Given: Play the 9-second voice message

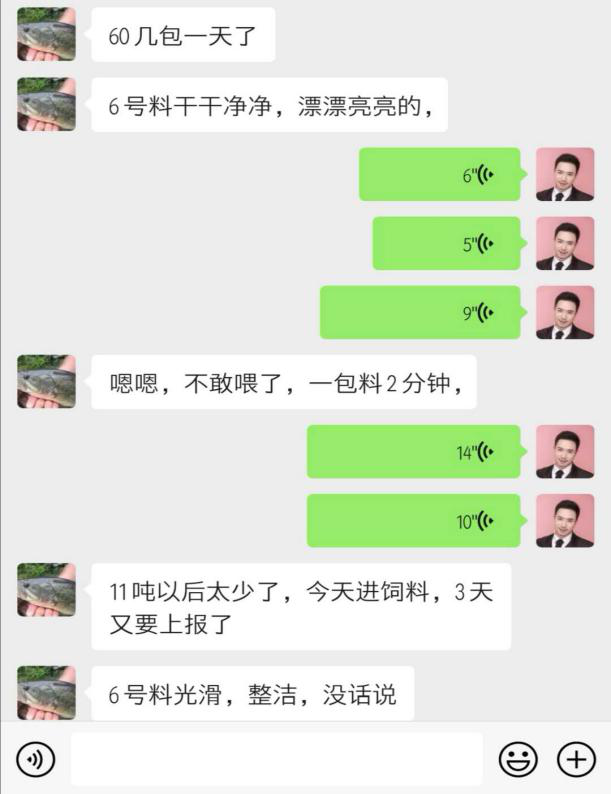Looking at the screenshot, I should pyautogui.click(x=420, y=313).
